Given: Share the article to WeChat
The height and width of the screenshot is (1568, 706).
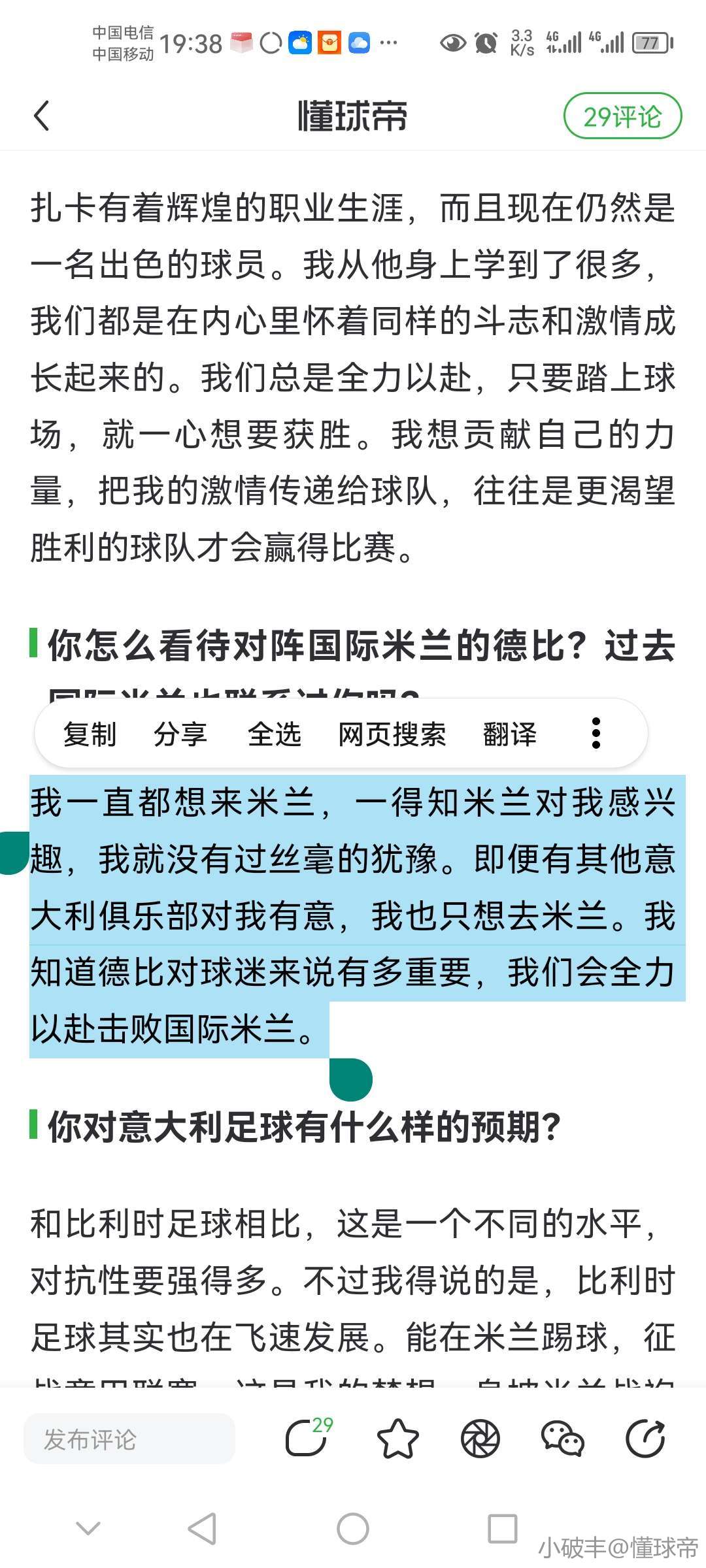Looking at the screenshot, I should pyautogui.click(x=562, y=1439).
